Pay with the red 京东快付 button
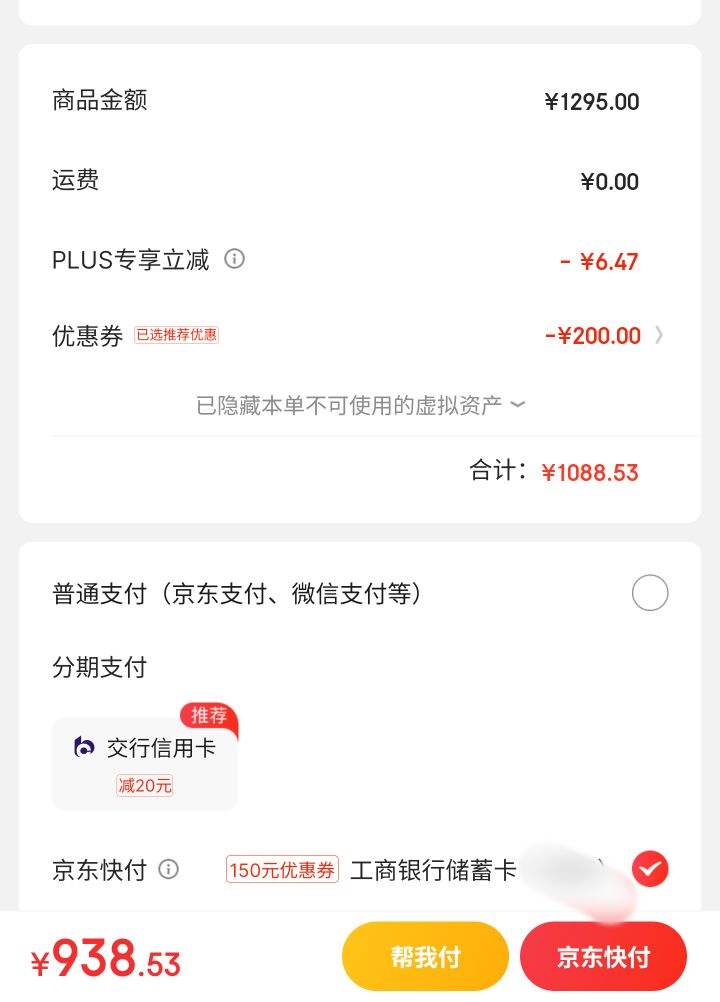Image resolution: width=720 pixels, height=1002 pixels. coord(603,957)
